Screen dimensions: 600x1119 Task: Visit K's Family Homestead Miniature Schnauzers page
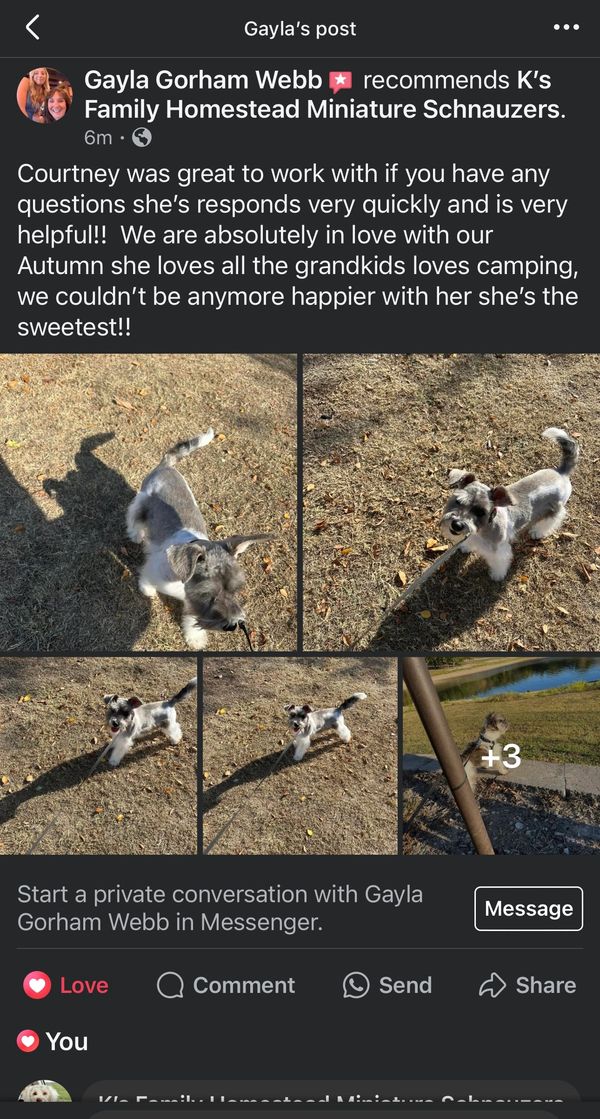pos(326,110)
